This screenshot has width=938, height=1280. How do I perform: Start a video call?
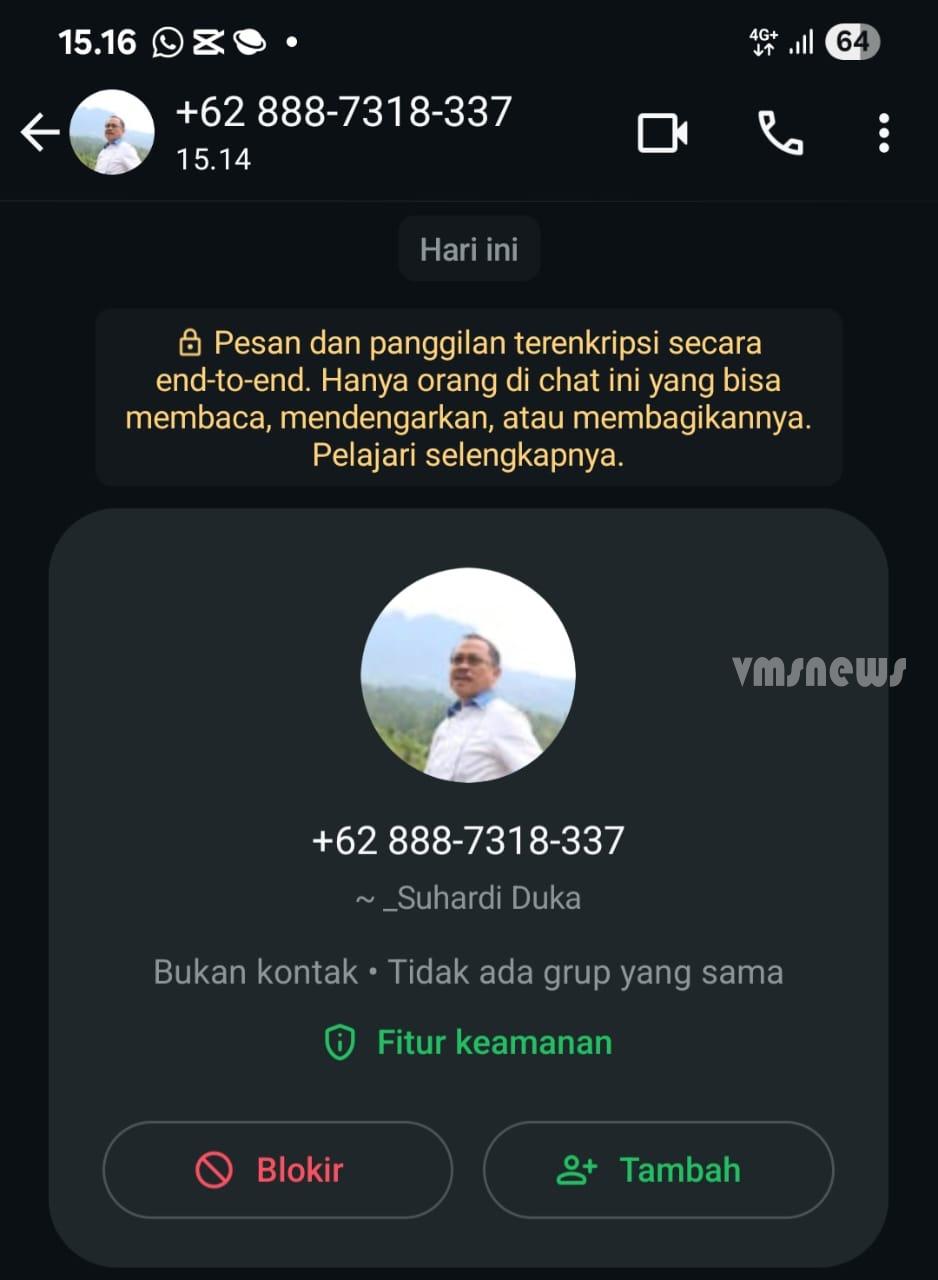point(662,133)
